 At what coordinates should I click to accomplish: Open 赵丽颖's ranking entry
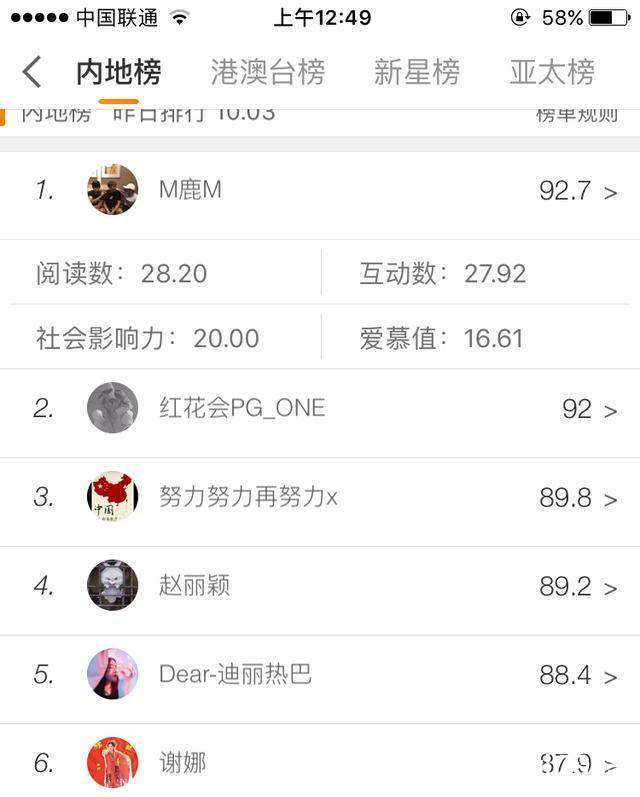tap(320, 586)
